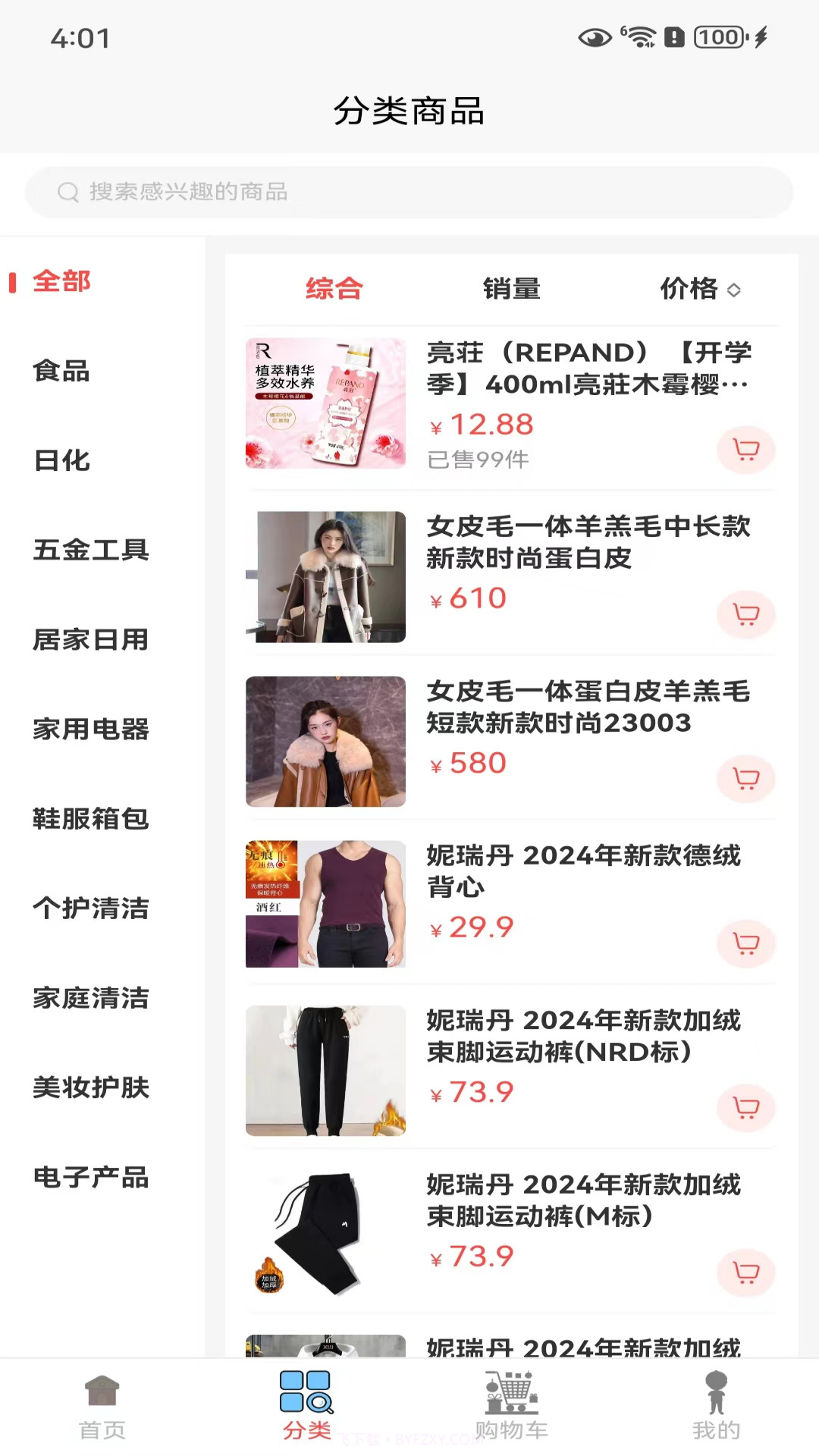819x1456 pixels.
Task: Tap the cart icon beside the ¥610 coat
Action: click(x=746, y=615)
